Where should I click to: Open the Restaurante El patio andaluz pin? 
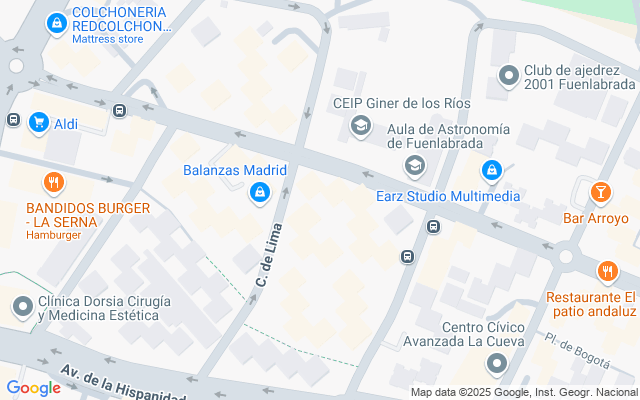point(607,272)
